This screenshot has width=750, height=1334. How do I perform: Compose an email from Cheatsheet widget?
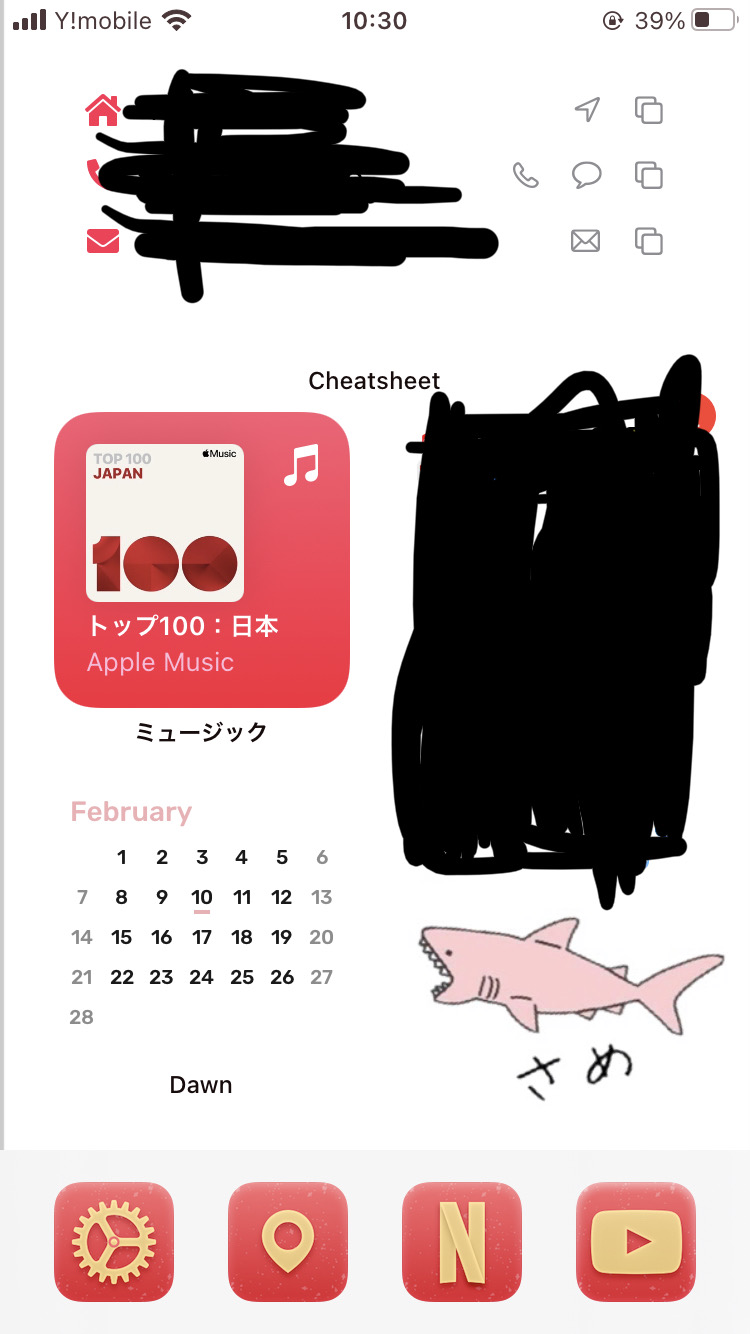click(585, 241)
